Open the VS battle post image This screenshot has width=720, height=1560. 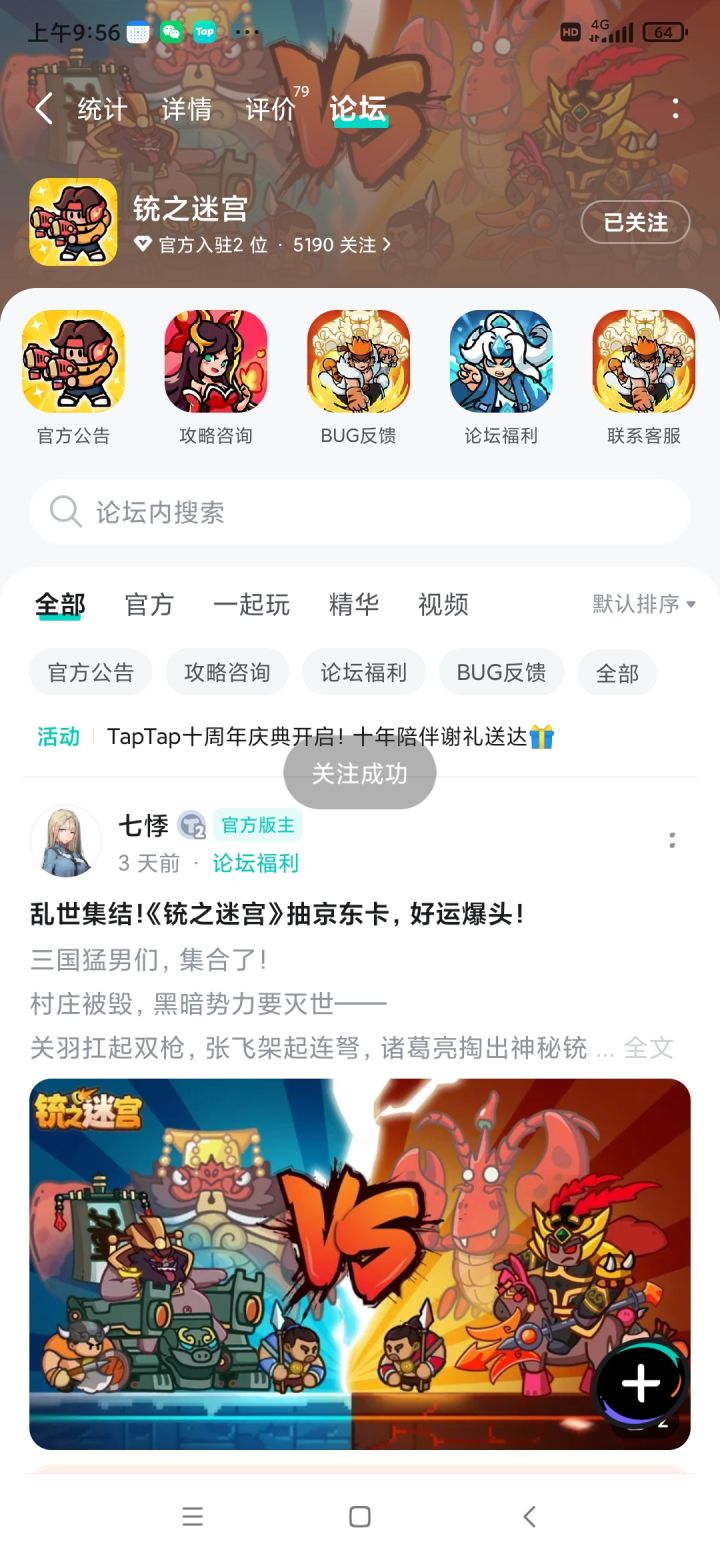360,1262
